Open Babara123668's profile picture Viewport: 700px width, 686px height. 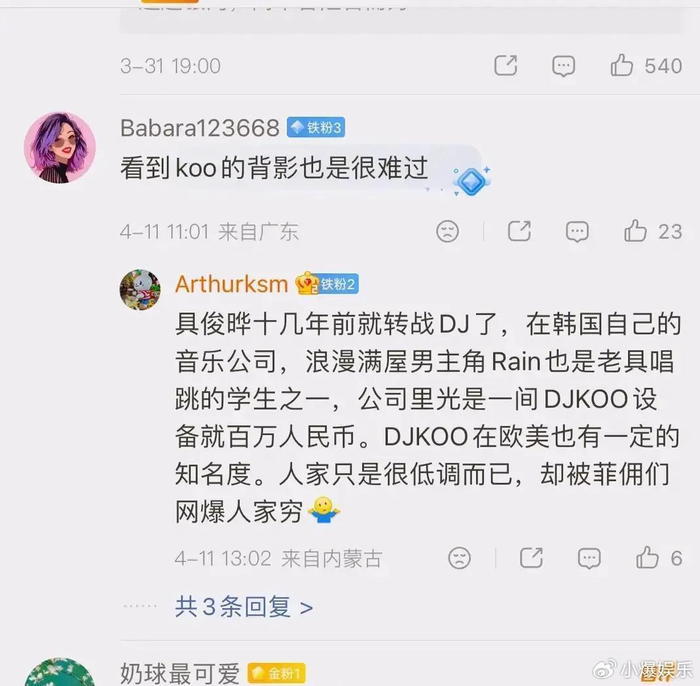point(60,147)
